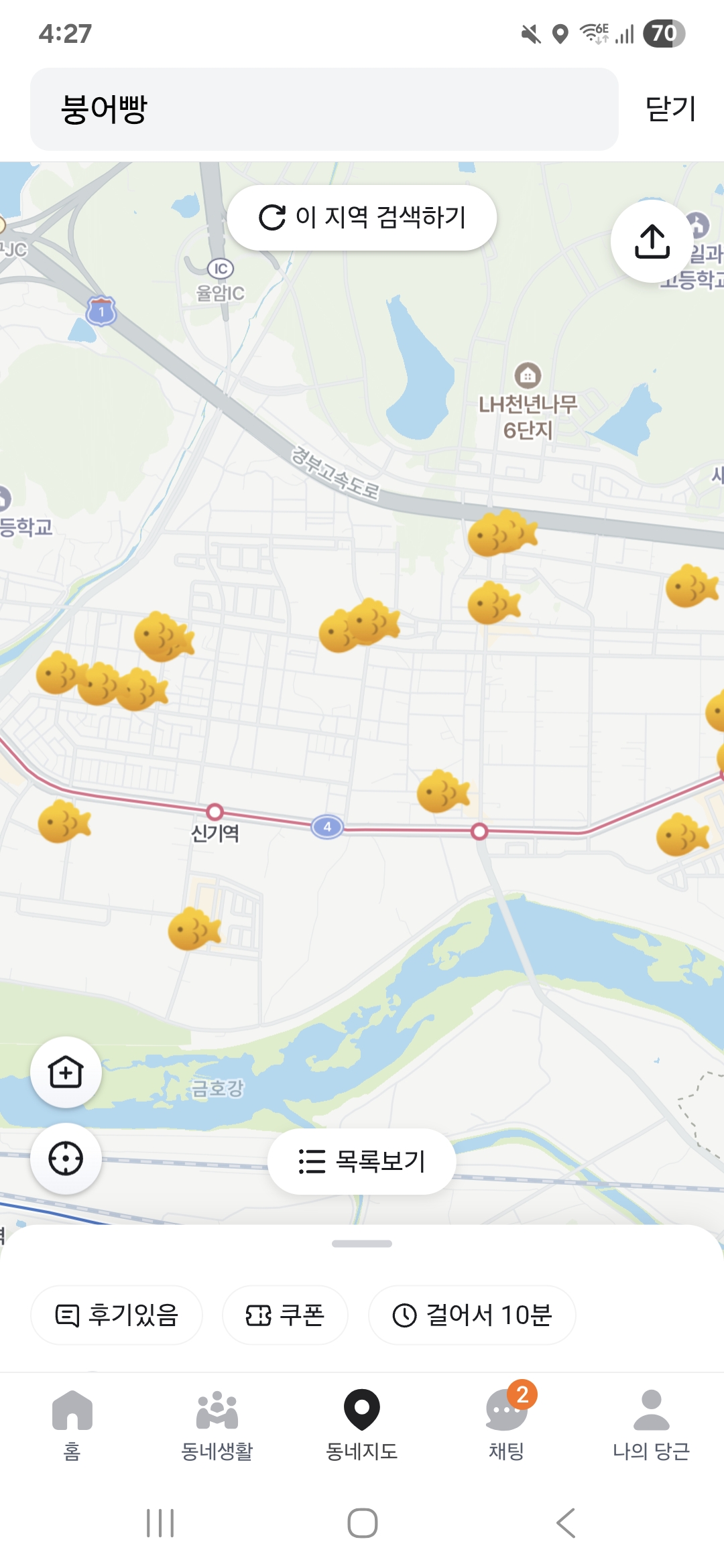Viewport: 724px width, 1568px height.
Task: Add a place with the house-plus button
Action: [x=66, y=1072]
